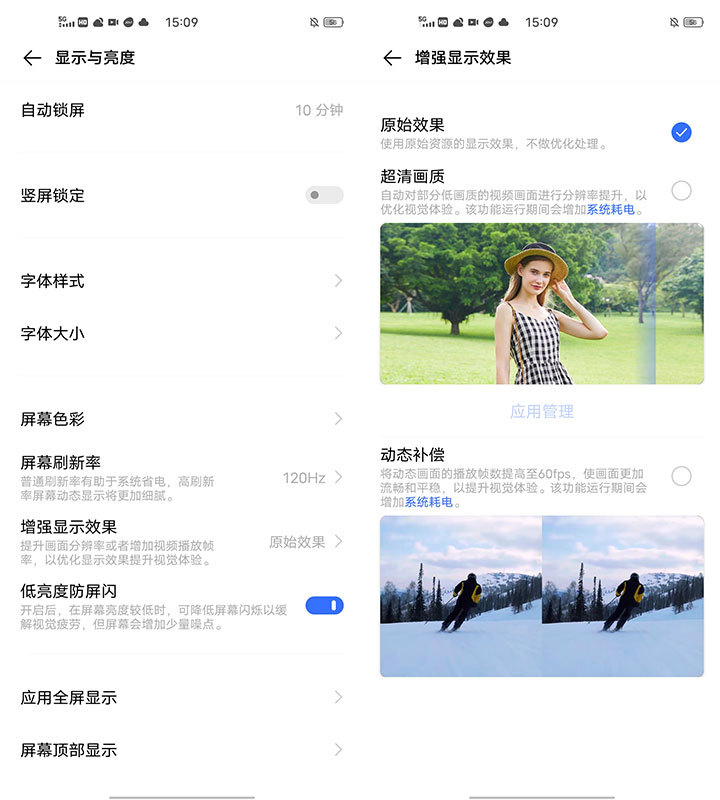
Task: Go back from the 显示与亮度 page
Action: 32,58
